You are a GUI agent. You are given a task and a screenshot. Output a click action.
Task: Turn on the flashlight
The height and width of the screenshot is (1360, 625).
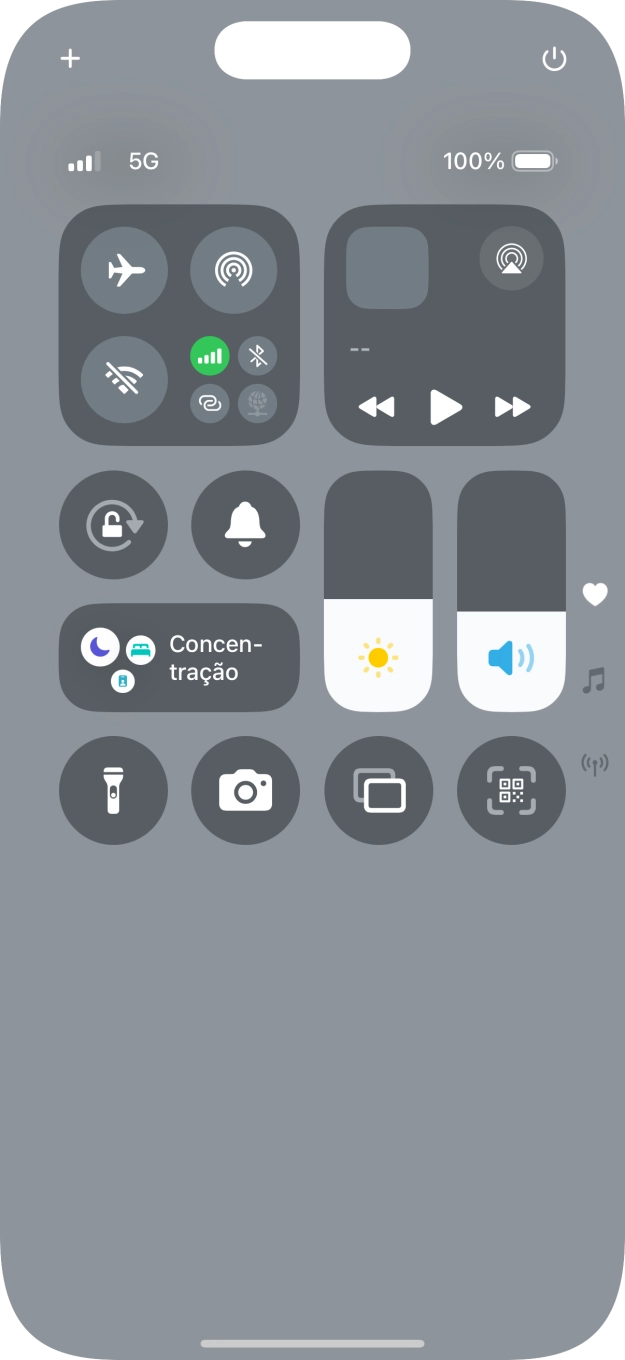pyautogui.click(x=113, y=791)
